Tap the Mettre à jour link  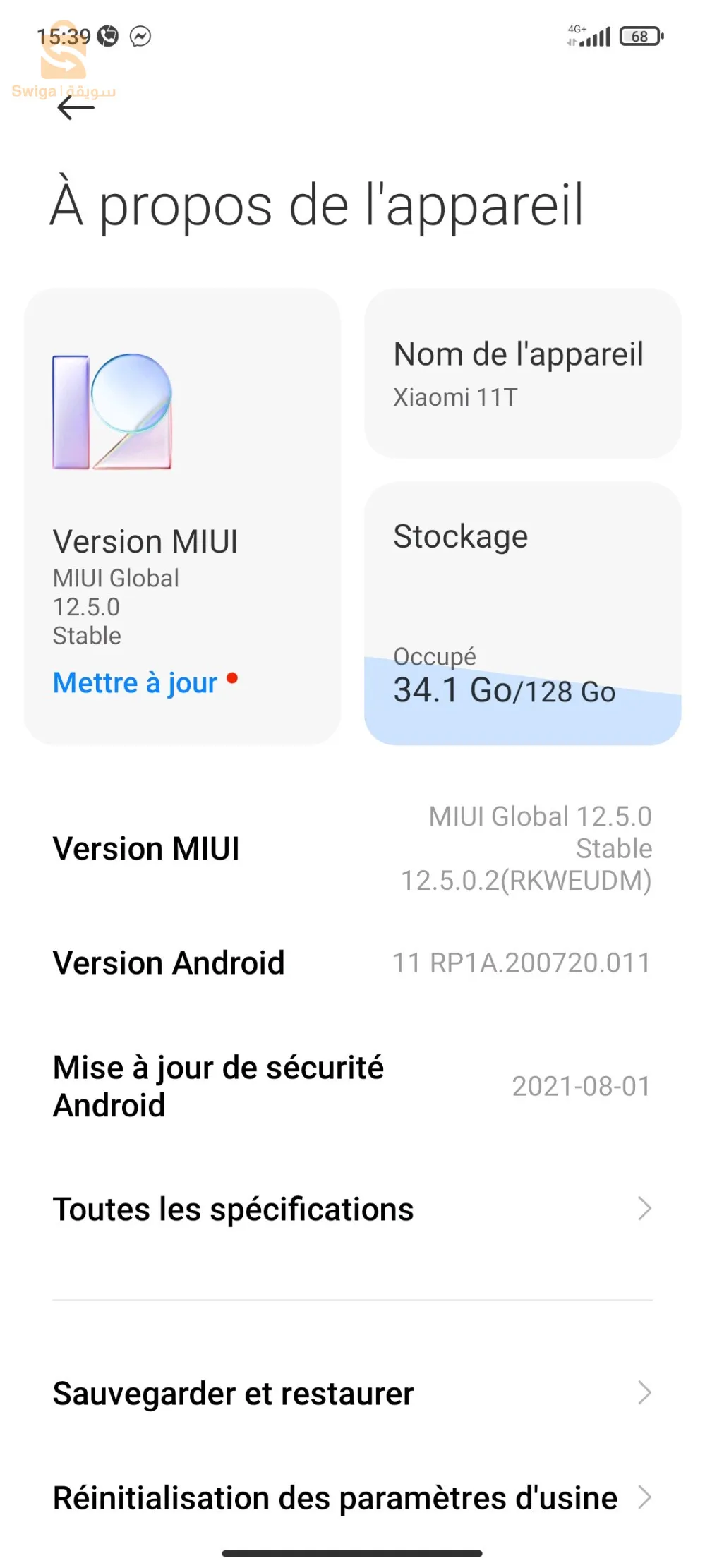click(x=135, y=682)
